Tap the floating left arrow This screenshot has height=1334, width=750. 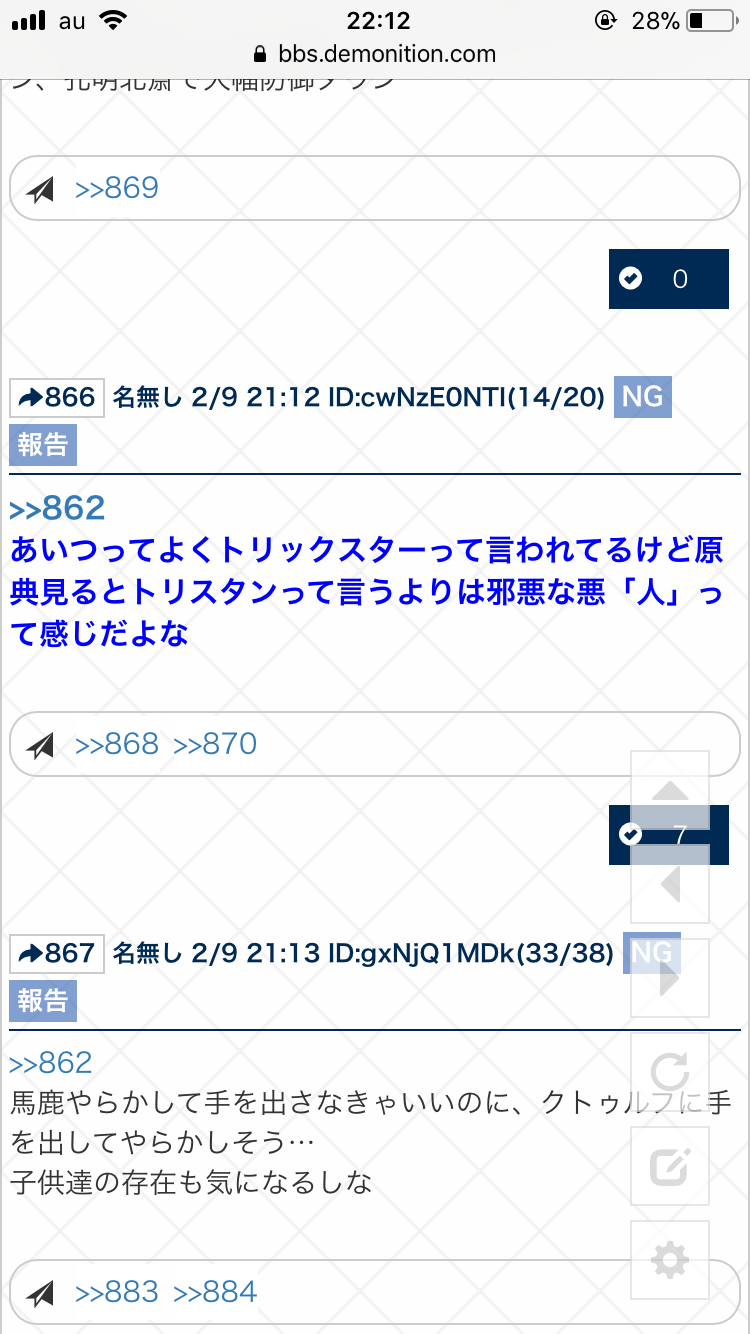pyautogui.click(x=670, y=884)
